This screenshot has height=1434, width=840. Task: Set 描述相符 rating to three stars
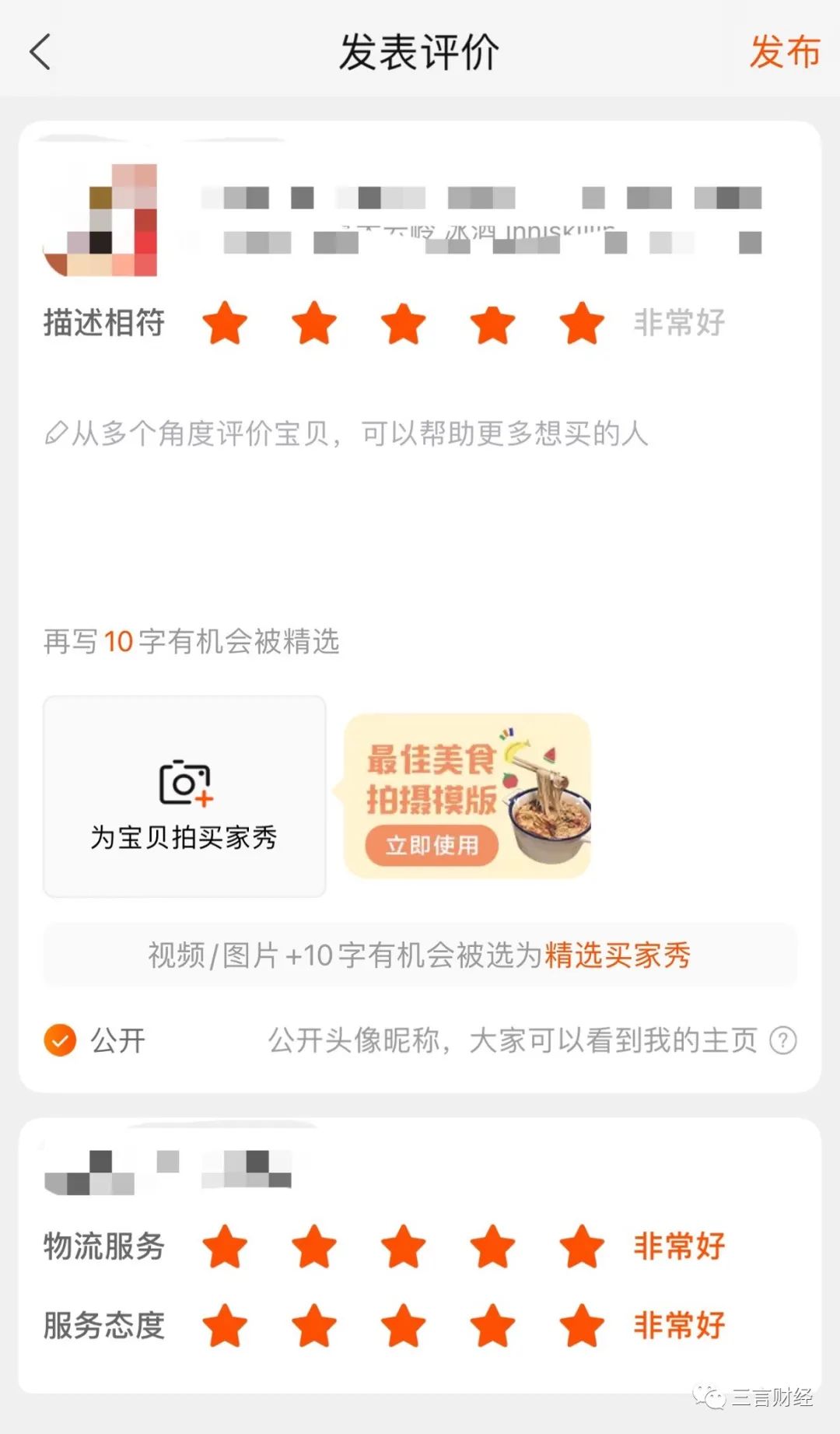(x=403, y=323)
